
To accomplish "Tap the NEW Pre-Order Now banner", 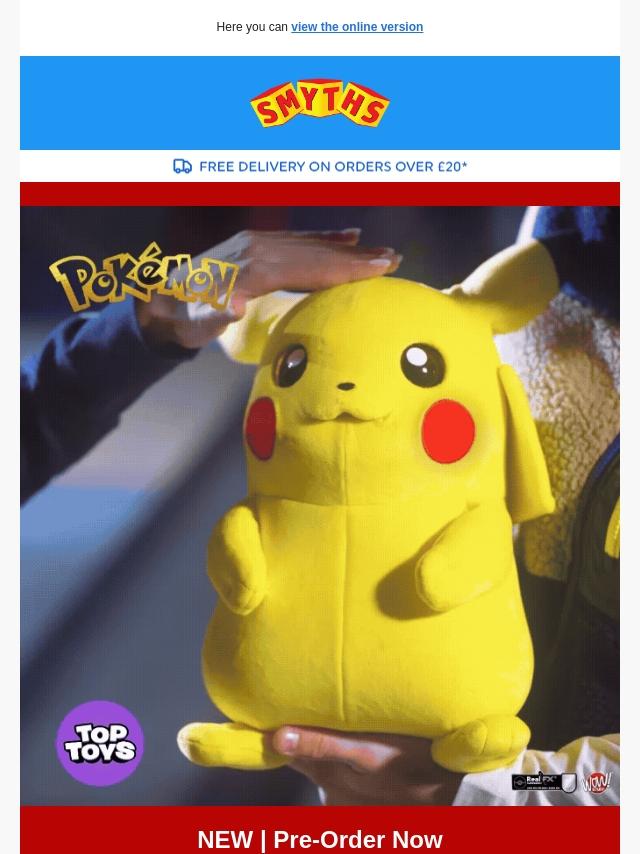I will coord(320,830).
